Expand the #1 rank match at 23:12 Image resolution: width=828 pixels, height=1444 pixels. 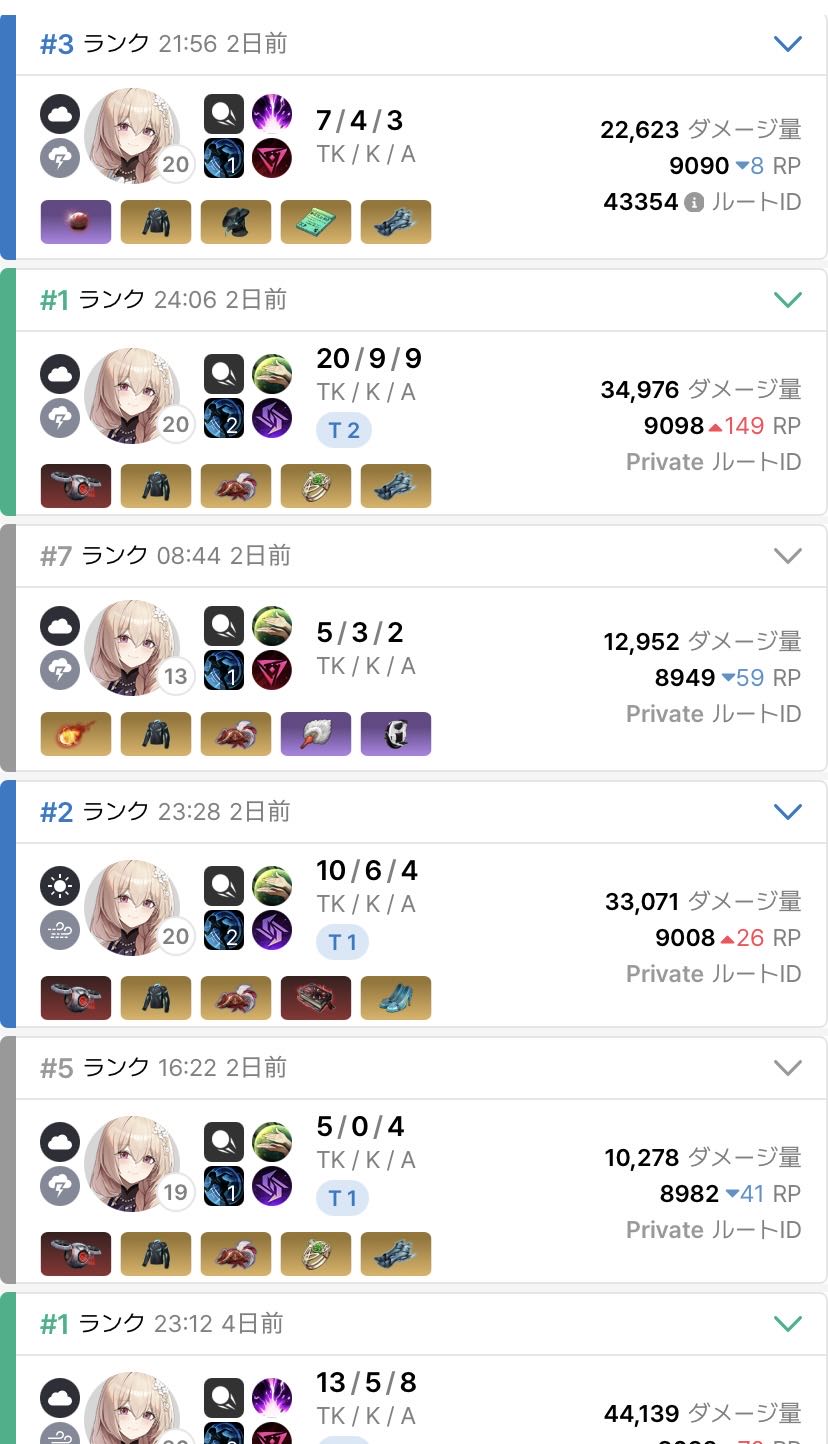(788, 1324)
